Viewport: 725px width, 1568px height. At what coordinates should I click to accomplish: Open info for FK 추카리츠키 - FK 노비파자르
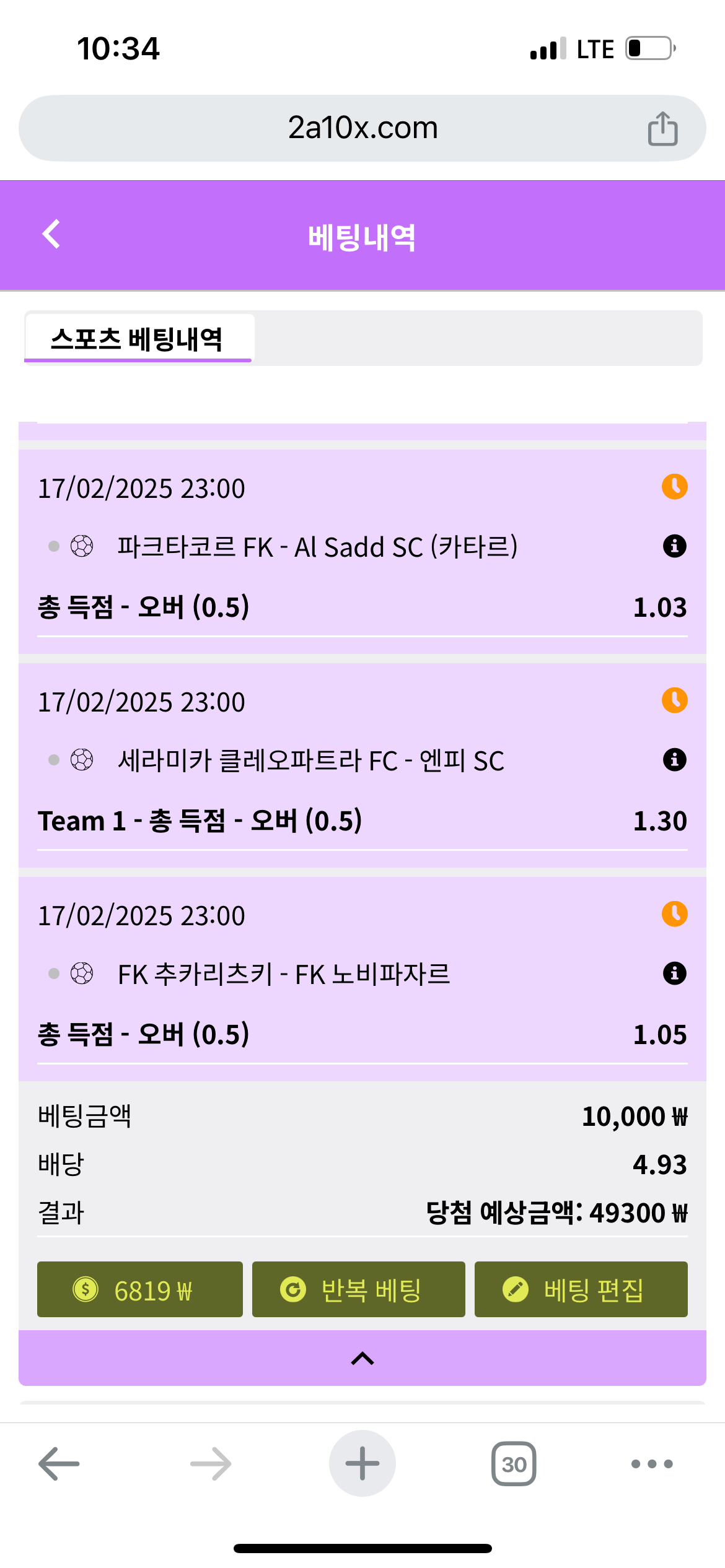click(674, 973)
